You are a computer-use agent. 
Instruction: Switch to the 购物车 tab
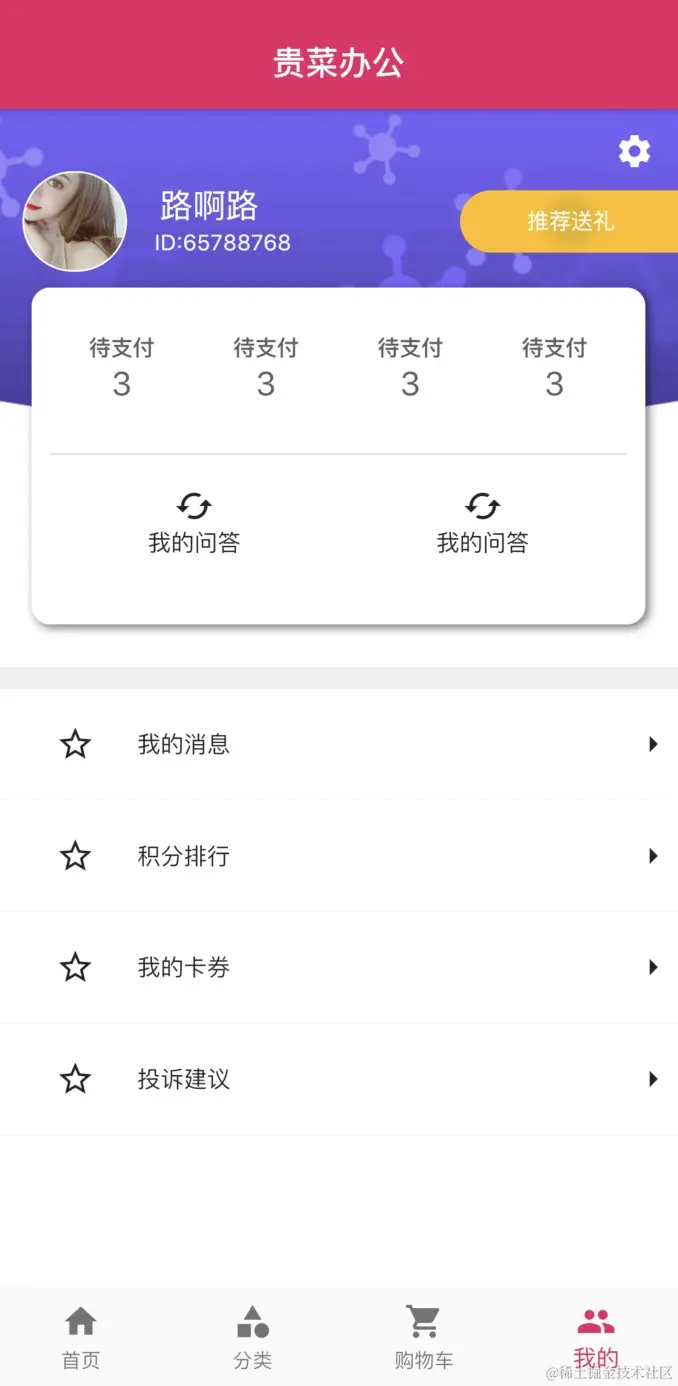[x=424, y=1336]
